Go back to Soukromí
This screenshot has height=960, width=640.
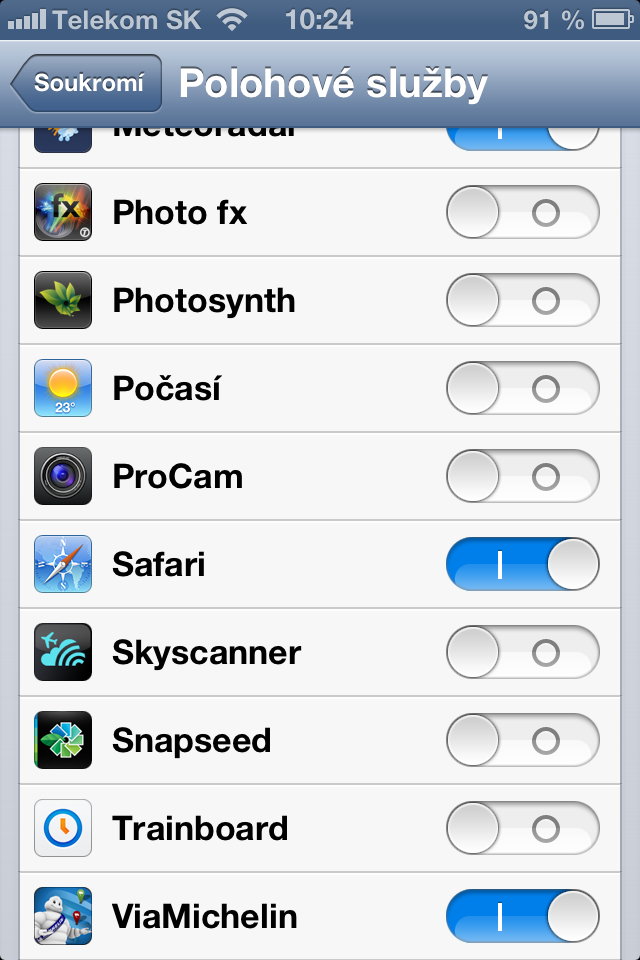[x=88, y=83]
